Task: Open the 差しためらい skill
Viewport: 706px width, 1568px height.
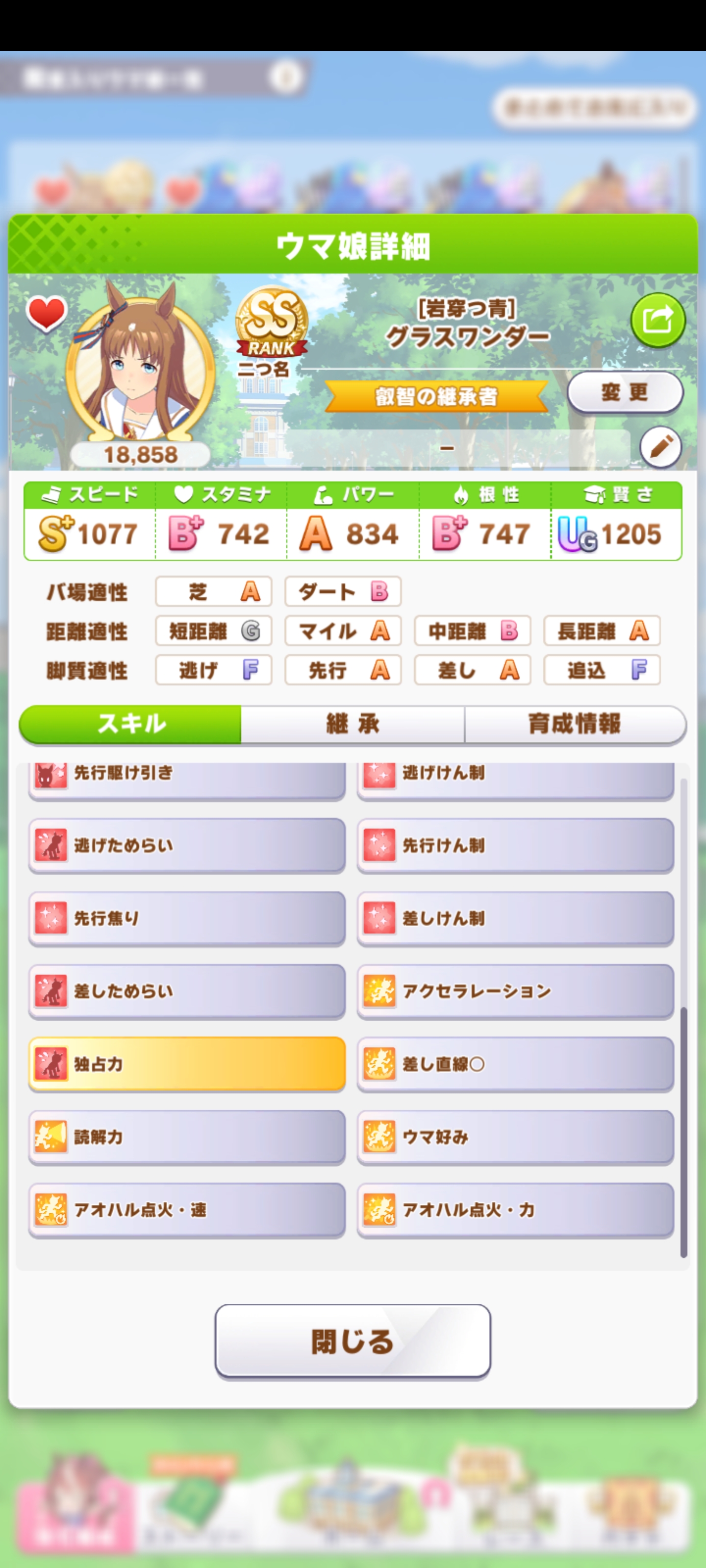Action: tap(186, 991)
